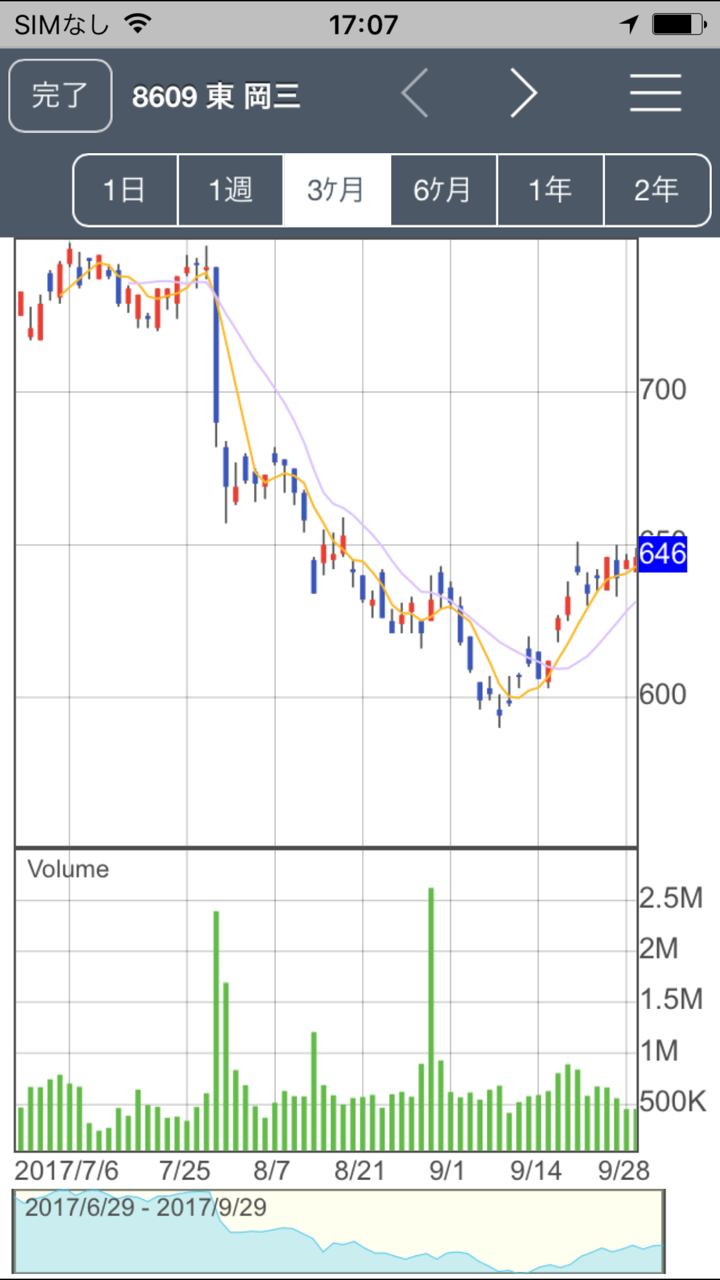The height and width of the screenshot is (1280, 720).
Task: Switch to the 2年 chart range
Action: tap(656, 190)
